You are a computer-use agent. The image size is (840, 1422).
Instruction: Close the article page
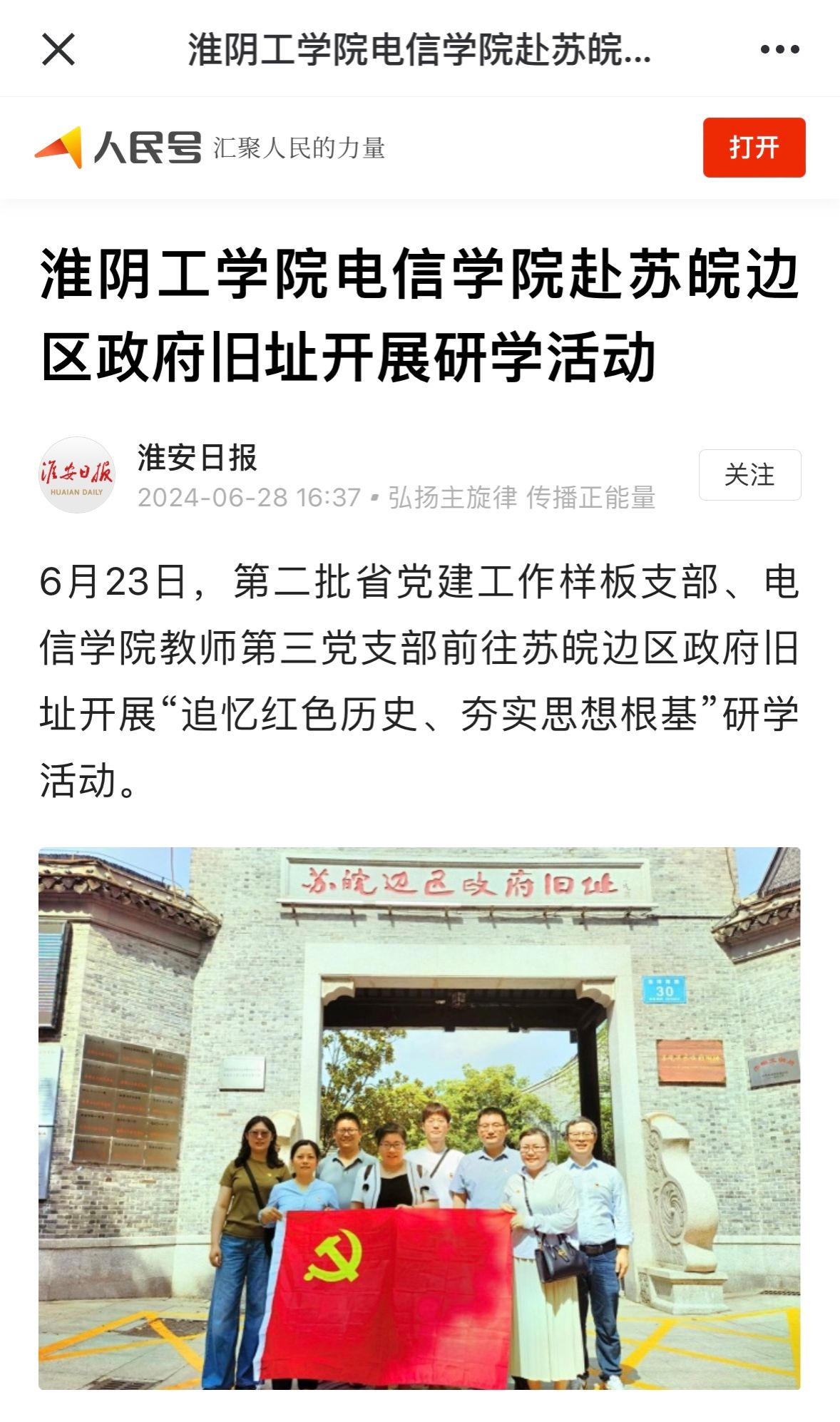pyautogui.click(x=58, y=49)
